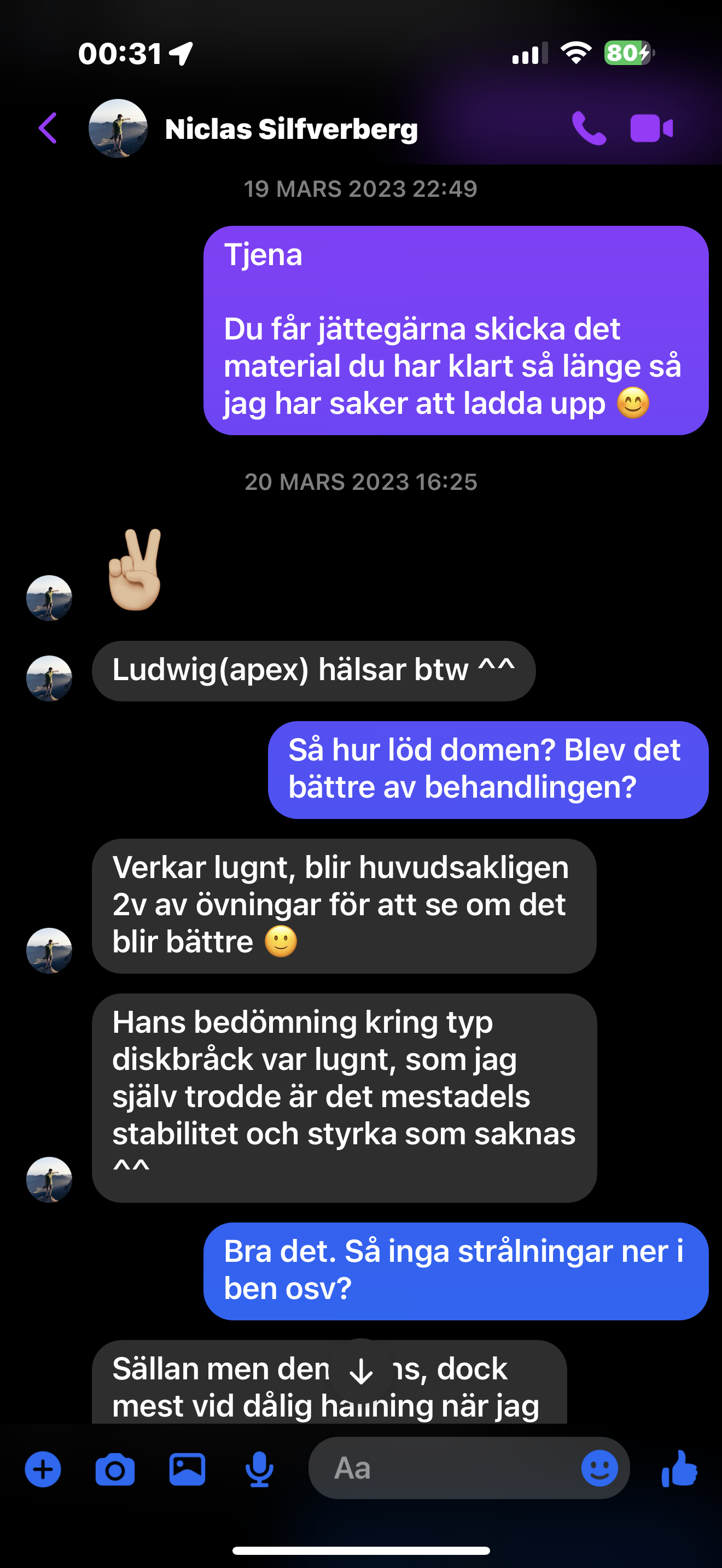
Task: Open Niclas Silfverberg's profile from header
Action: point(253,128)
